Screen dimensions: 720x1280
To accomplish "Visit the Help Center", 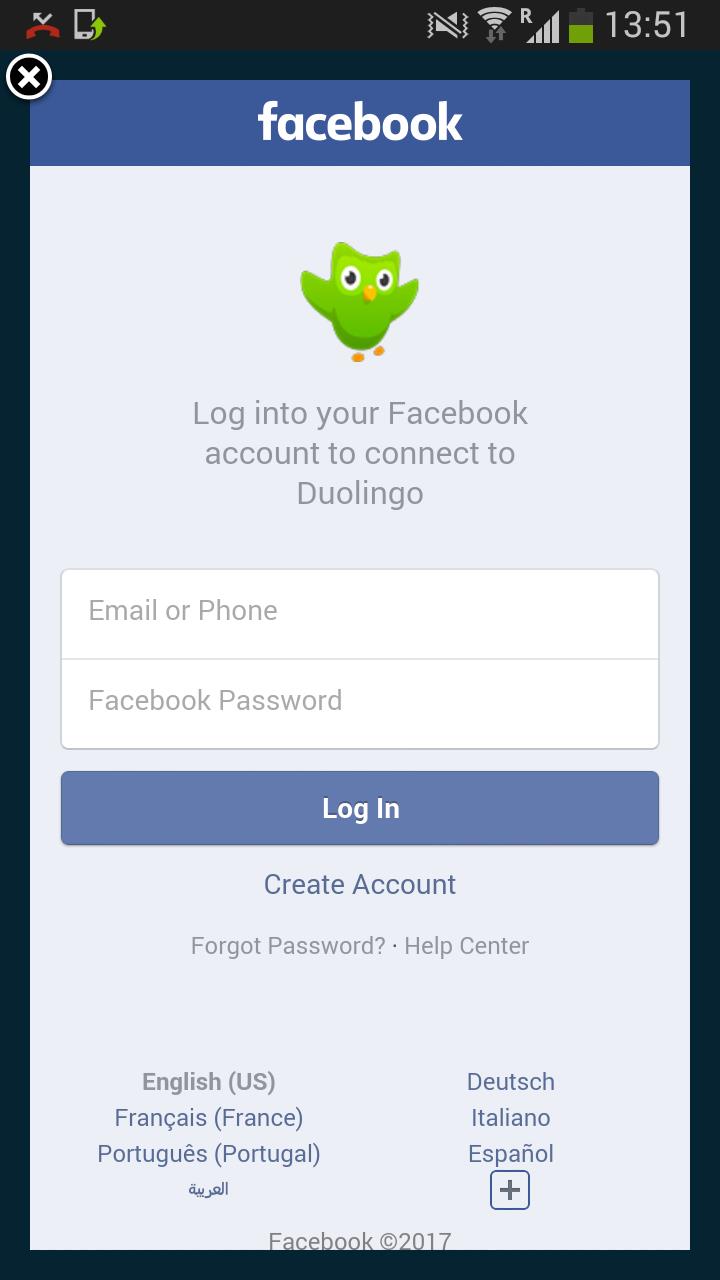I will [467, 946].
